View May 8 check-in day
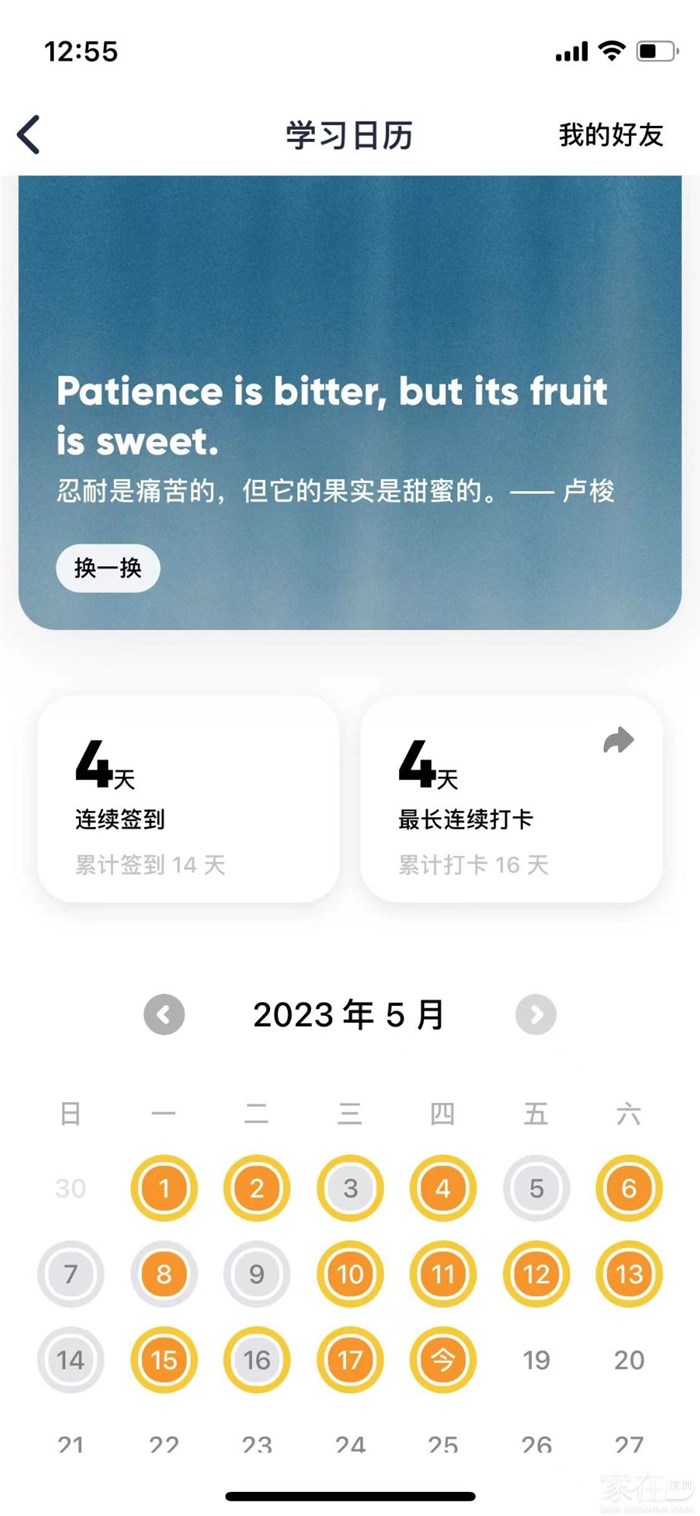700x1516 pixels. 164,1274
